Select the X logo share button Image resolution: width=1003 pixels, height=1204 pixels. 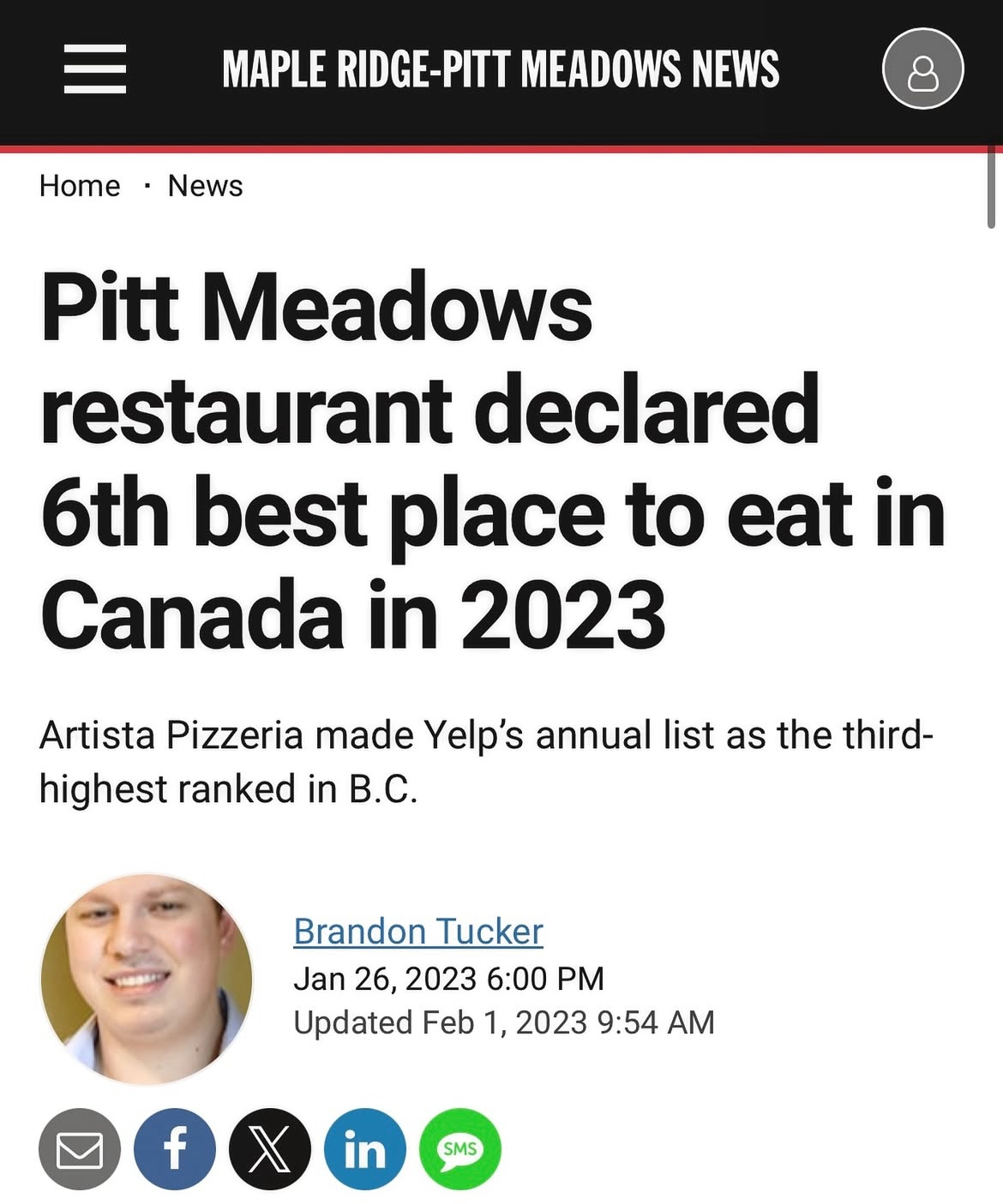tap(271, 1148)
